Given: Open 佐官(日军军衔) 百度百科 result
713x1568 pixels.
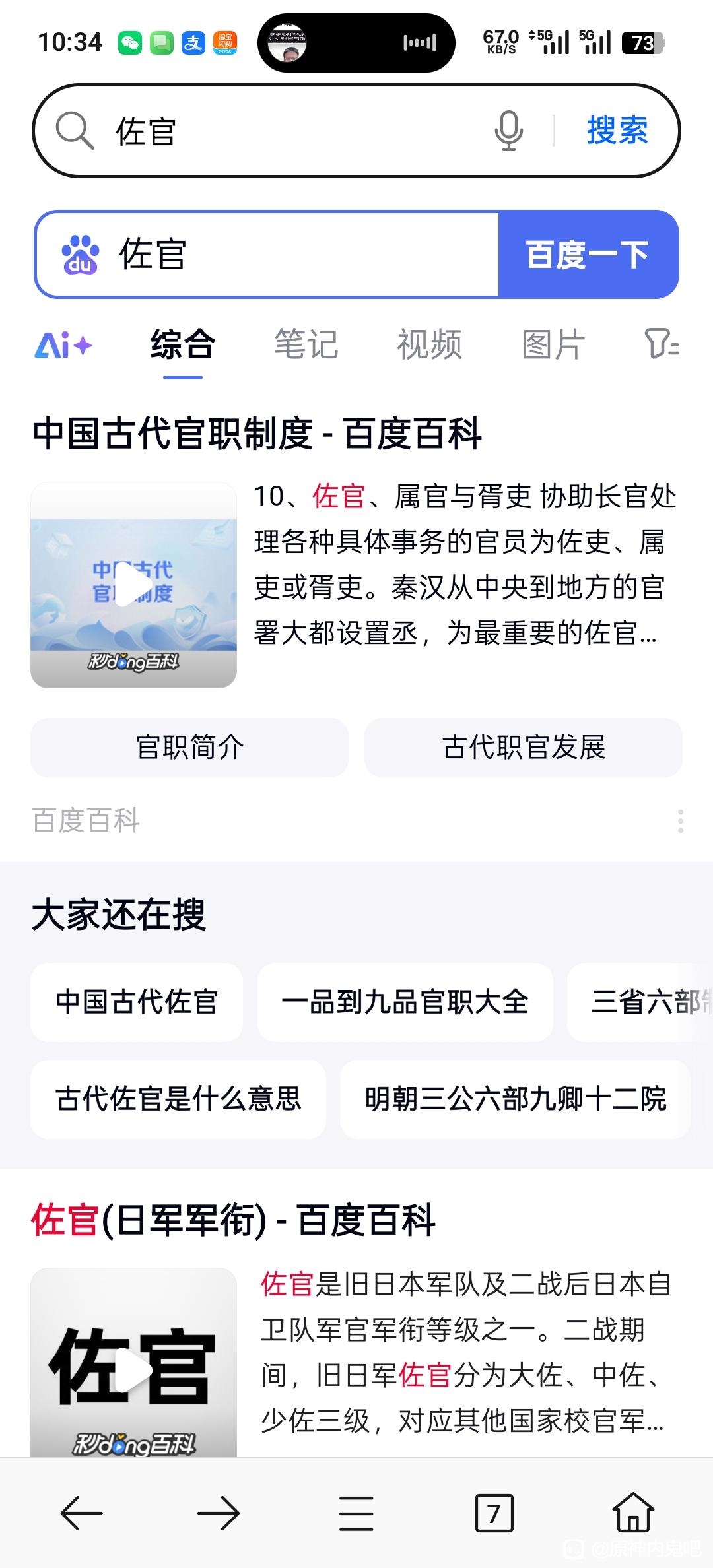Looking at the screenshot, I should 233,1220.
